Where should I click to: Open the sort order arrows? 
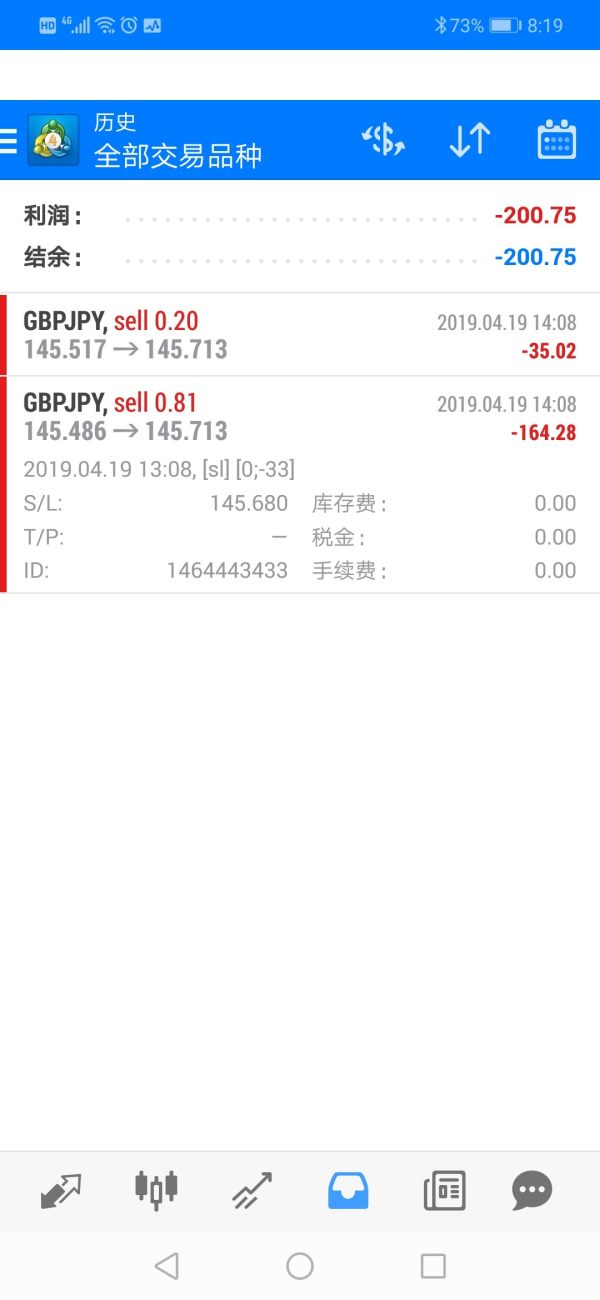point(469,141)
